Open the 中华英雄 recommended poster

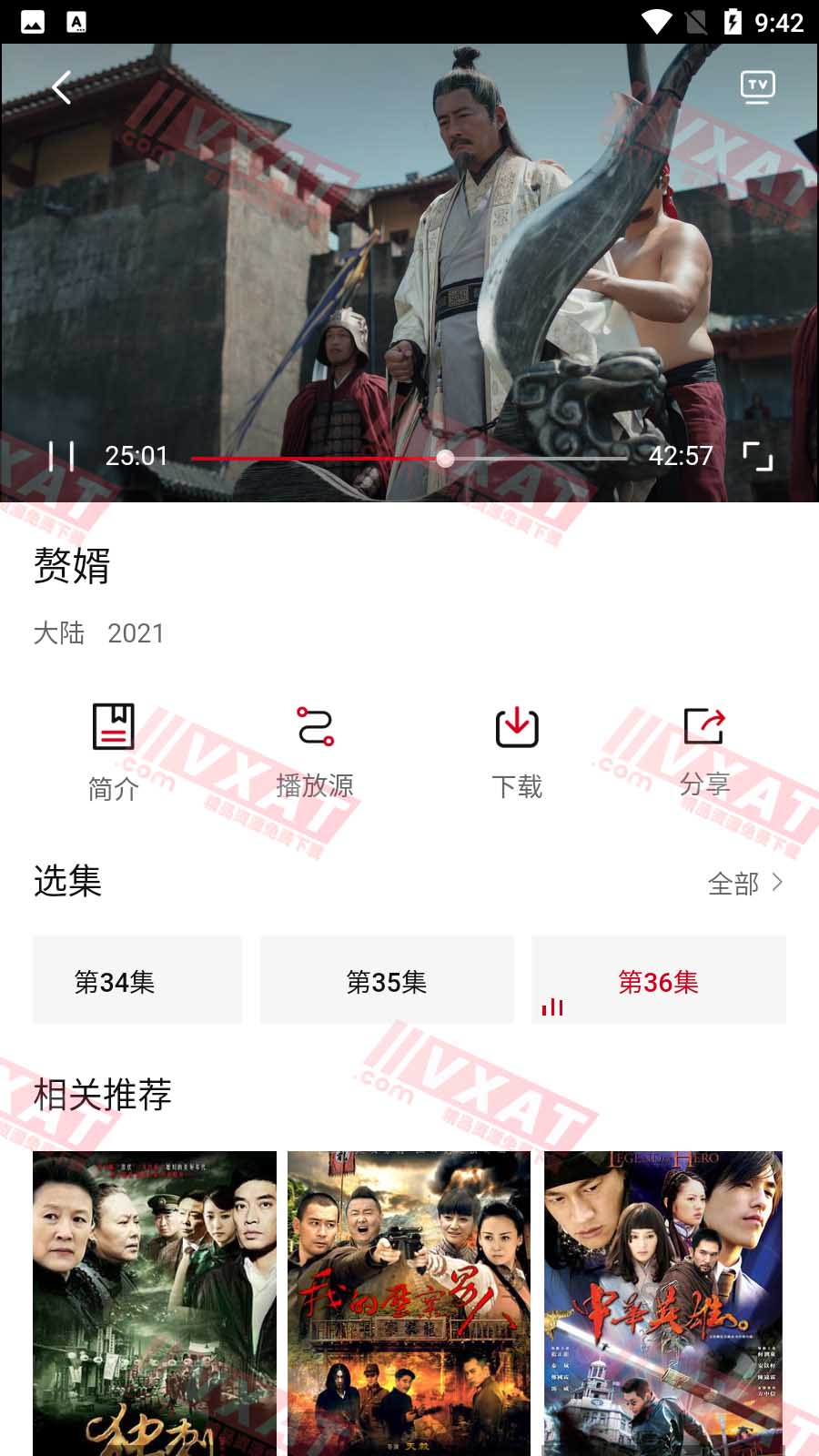663,1301
